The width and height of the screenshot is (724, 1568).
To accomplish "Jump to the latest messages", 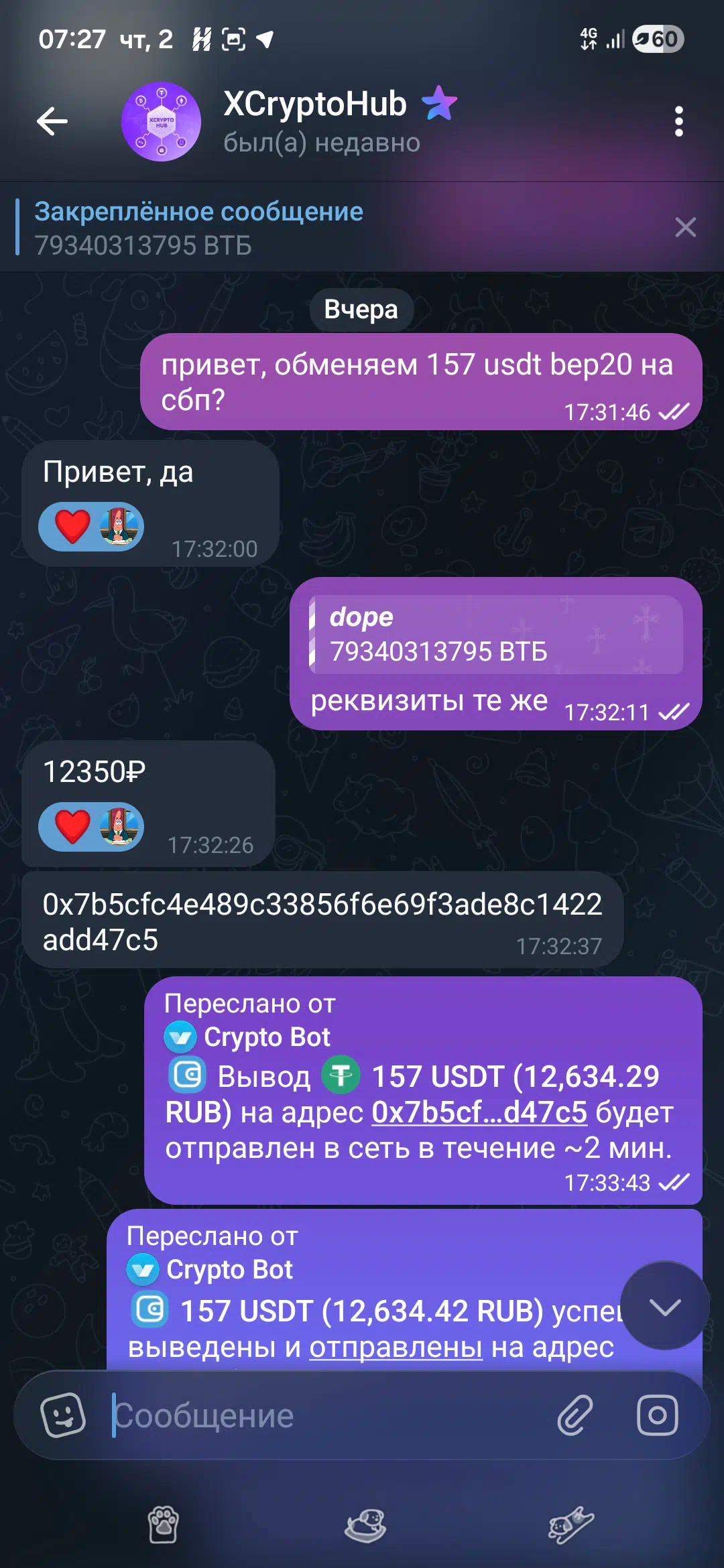I will click(x=665, y=1305).
